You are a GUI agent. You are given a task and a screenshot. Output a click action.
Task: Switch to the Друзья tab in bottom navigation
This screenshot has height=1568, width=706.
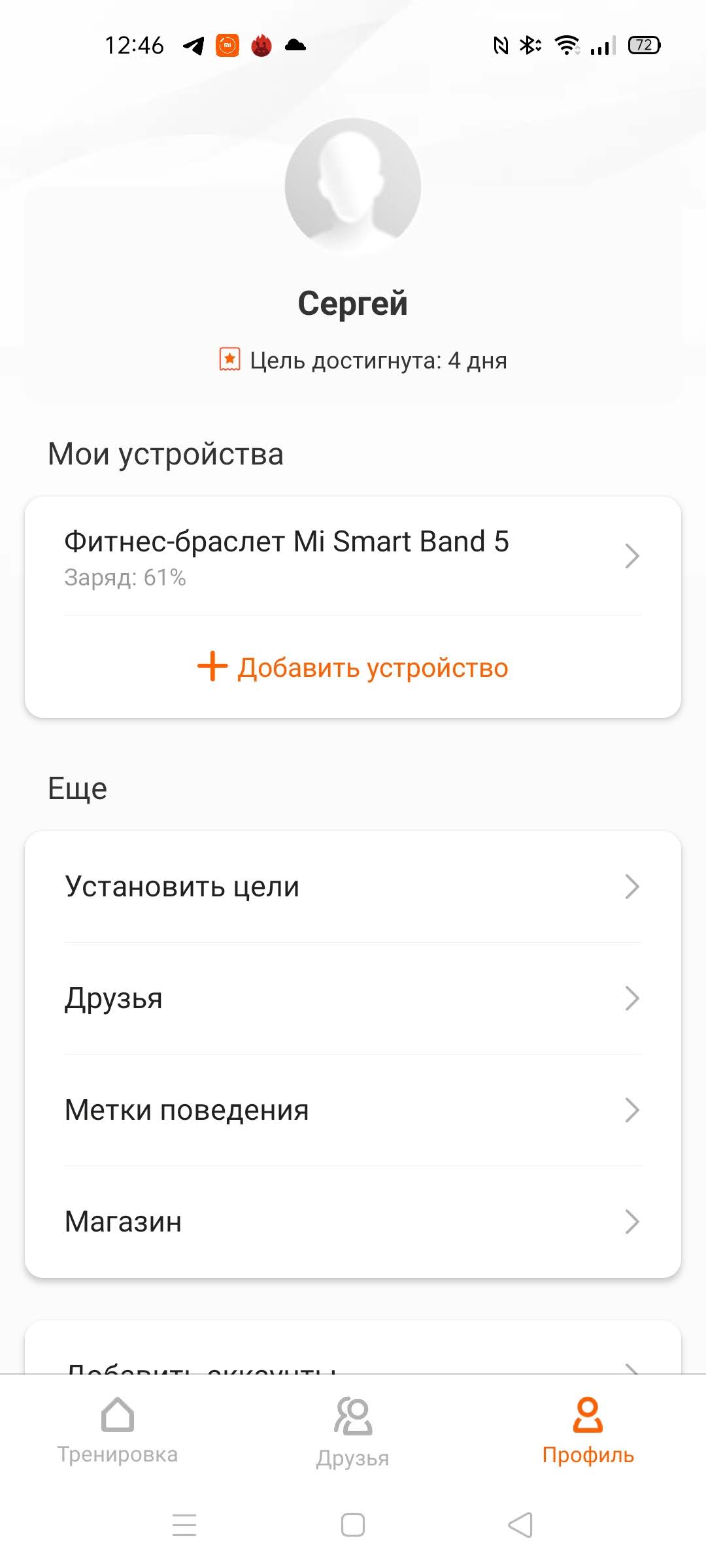pos(353,1431)
